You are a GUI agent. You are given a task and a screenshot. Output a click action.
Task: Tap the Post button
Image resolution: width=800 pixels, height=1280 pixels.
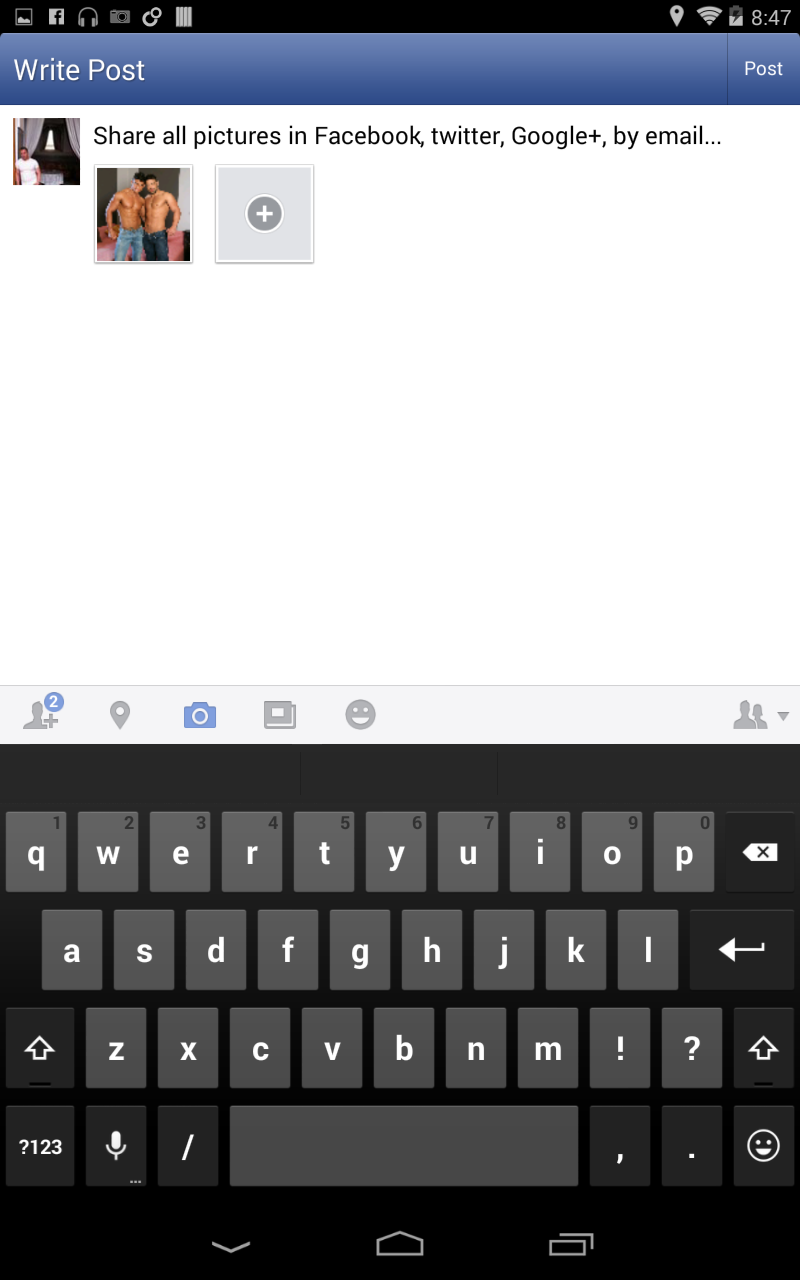click(x=763, y=69)
